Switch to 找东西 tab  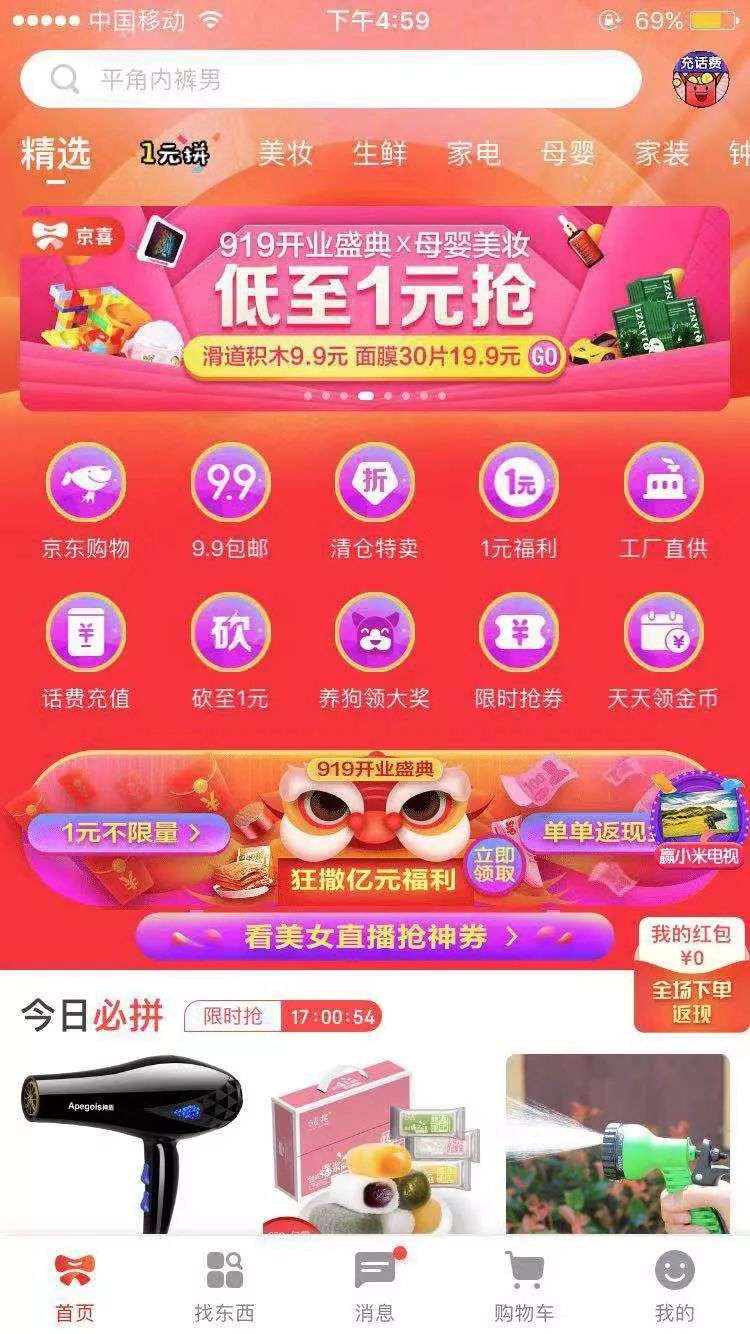coord(224,1286)
